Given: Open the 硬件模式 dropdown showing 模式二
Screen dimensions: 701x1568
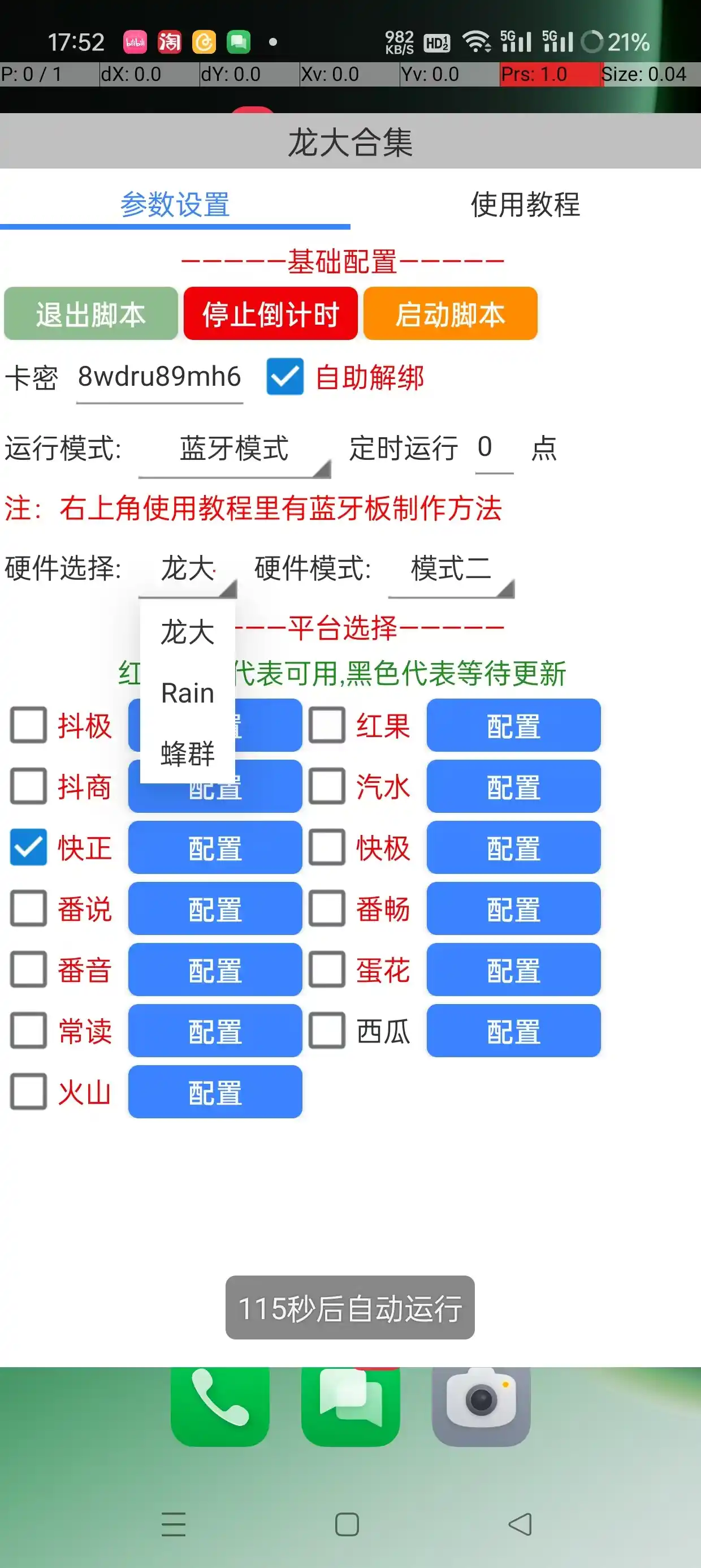Looking at the screenshot, I should pyautogui.click(x=451, y=570).
